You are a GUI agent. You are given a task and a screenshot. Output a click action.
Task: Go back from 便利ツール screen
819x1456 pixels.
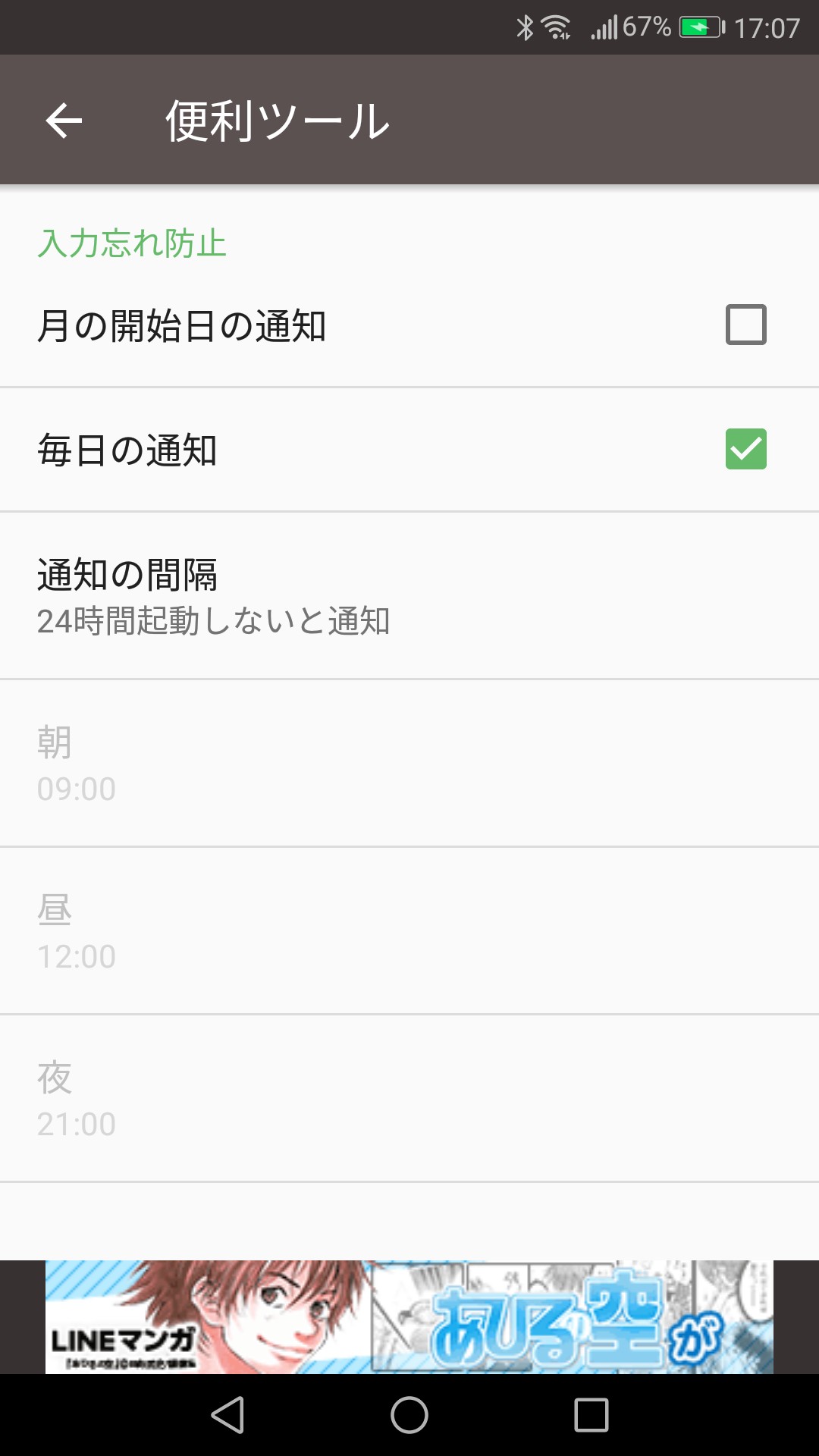[x=64, y=121]
